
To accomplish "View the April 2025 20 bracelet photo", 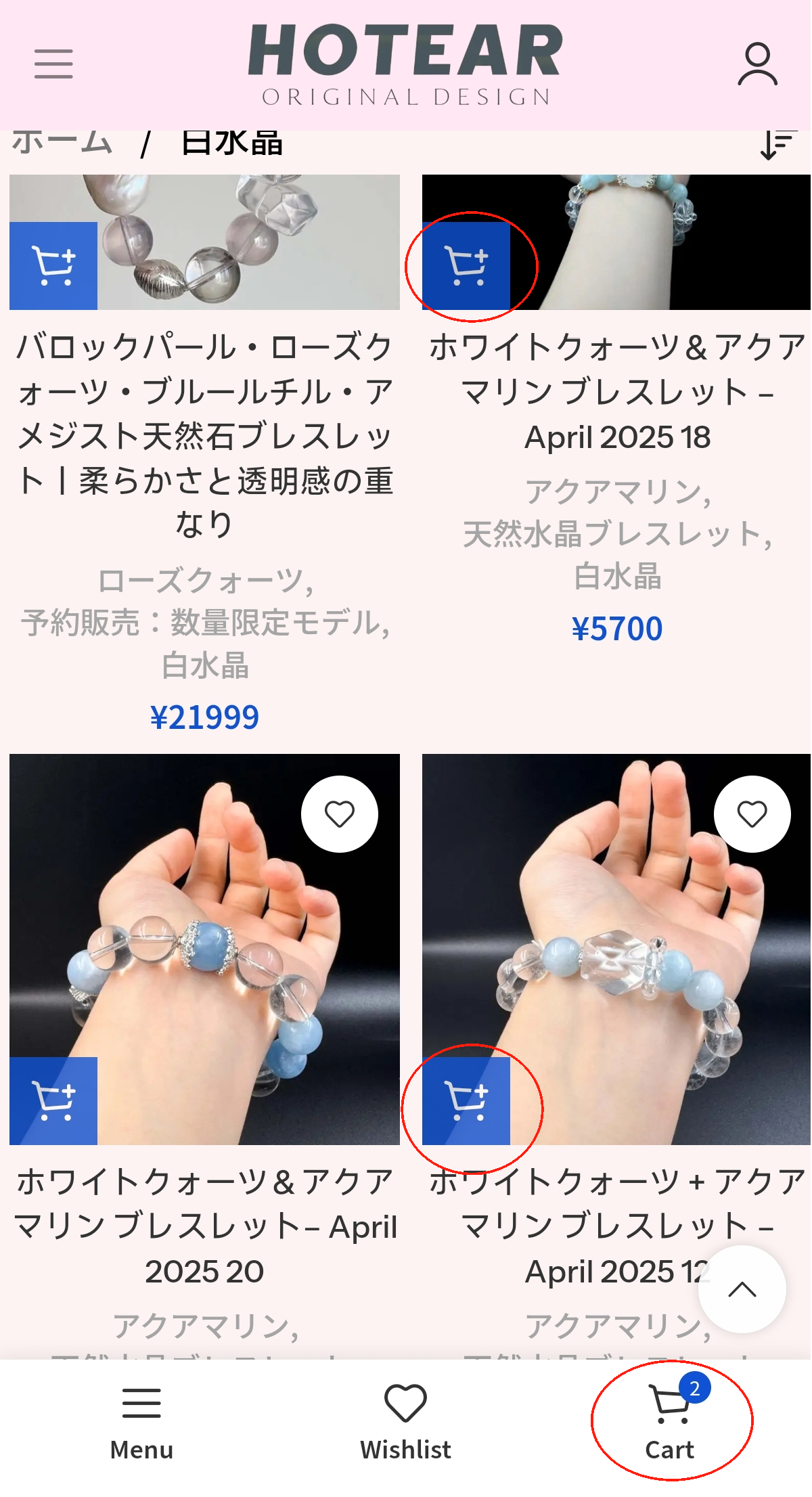I will click(204, 947).
